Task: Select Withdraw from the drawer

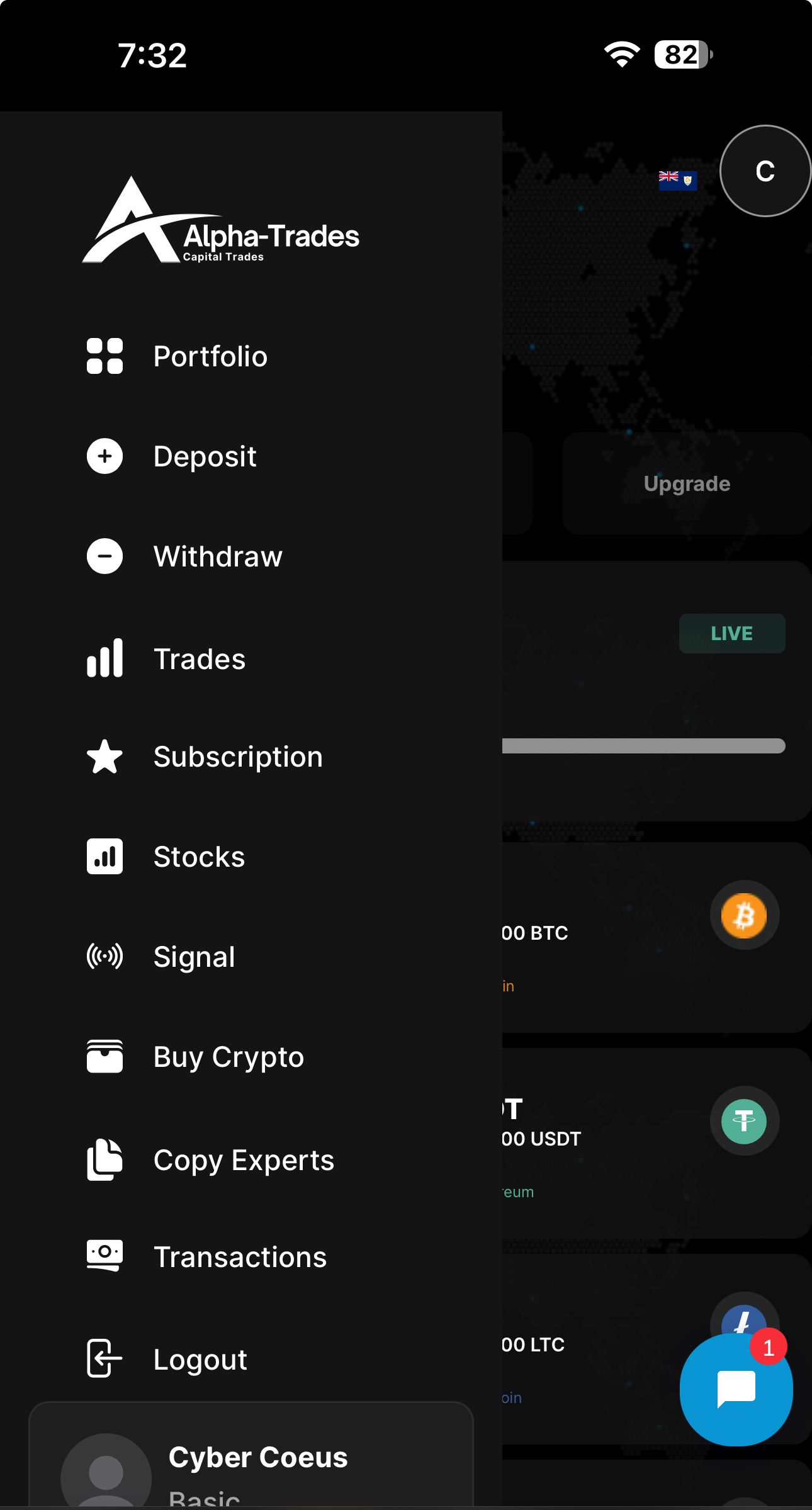Action: [x=184, y=556]
